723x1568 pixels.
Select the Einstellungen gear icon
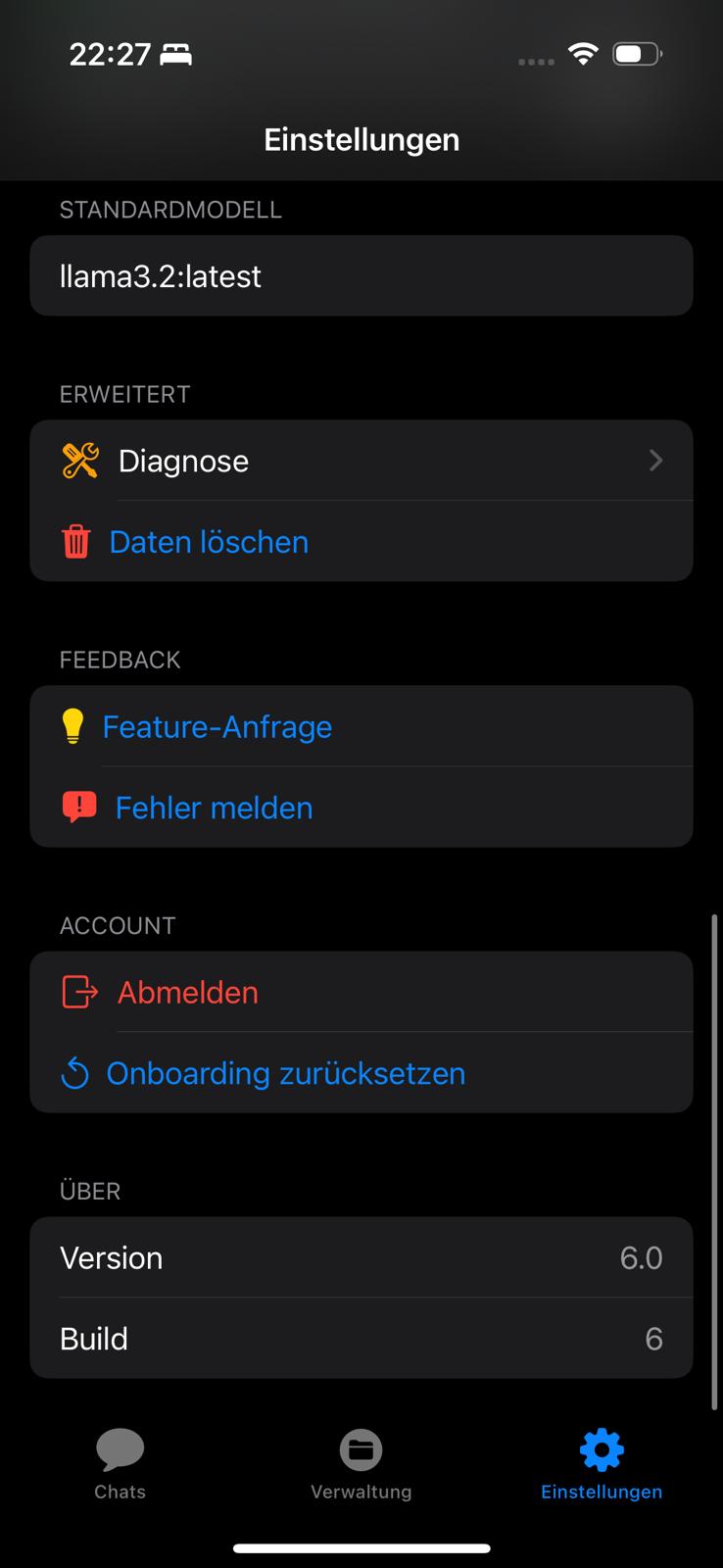pos(601,1448)
